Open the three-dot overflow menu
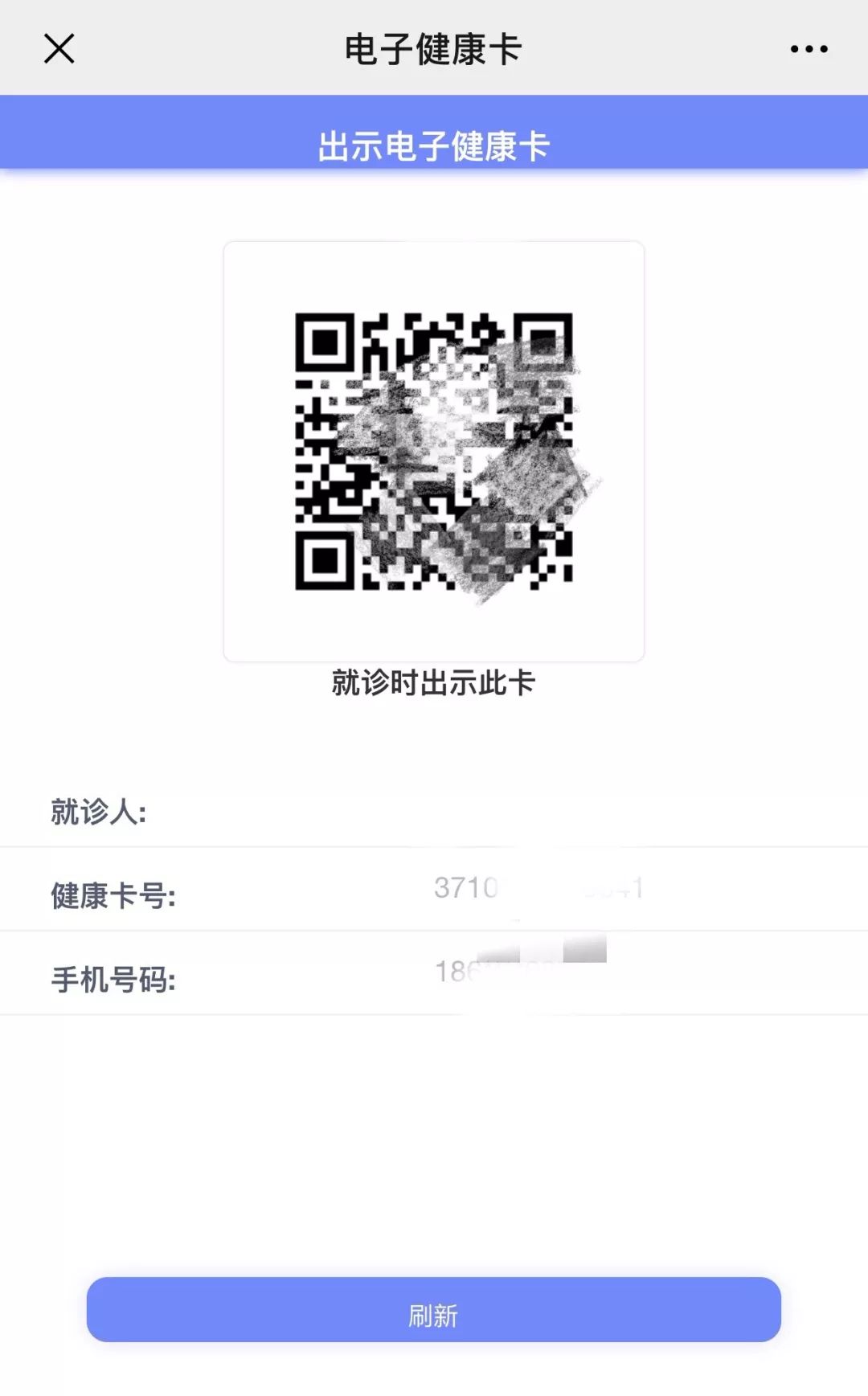Image resolution: width=868 pixels, height=1396 pixels. click(809, 49)
